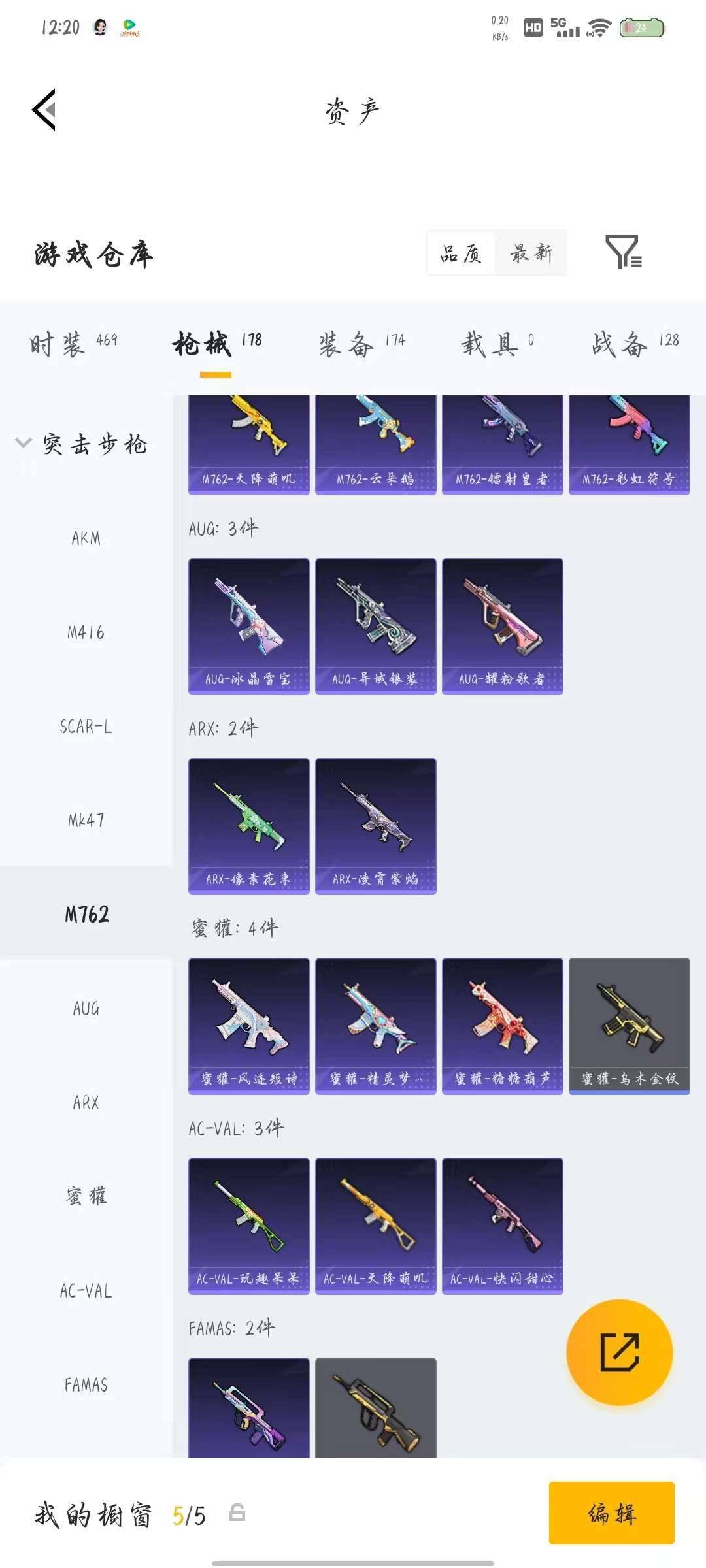This screenshot has height=1568, width=706.
Task: Tap 编辑 to edit my showcase
Action: [611, 1512]
